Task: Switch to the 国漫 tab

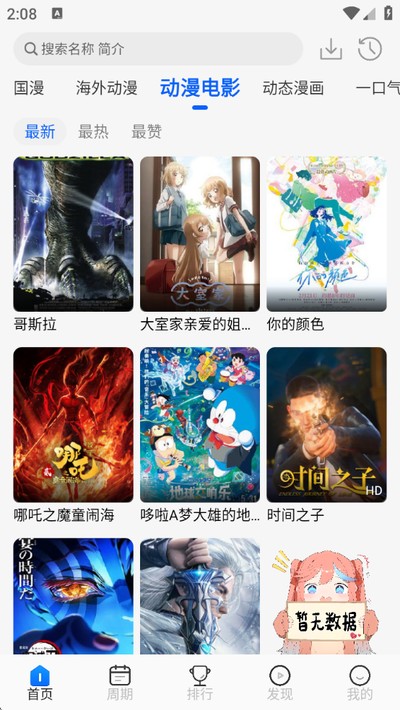Action: click(x=29, y=88)
